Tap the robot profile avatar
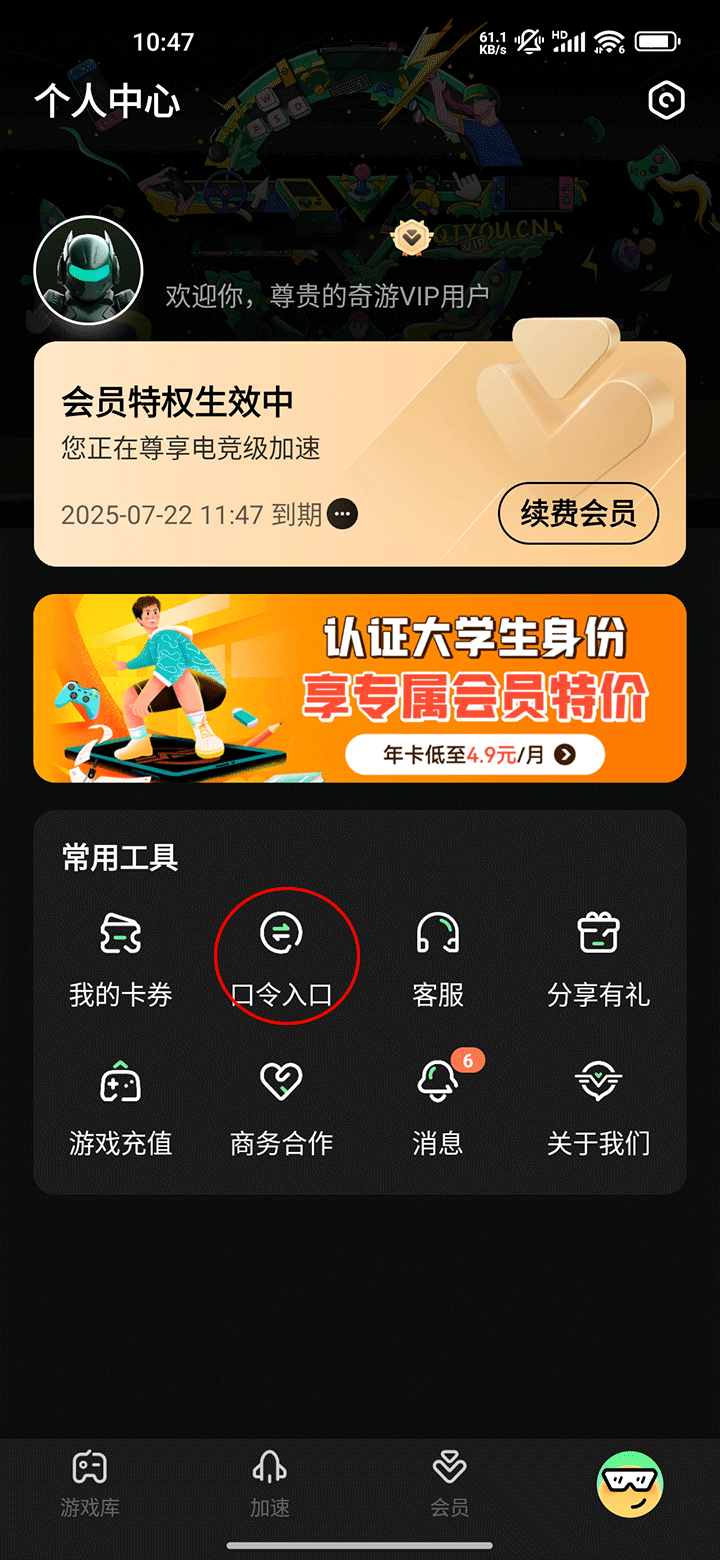 coord(88,270)
